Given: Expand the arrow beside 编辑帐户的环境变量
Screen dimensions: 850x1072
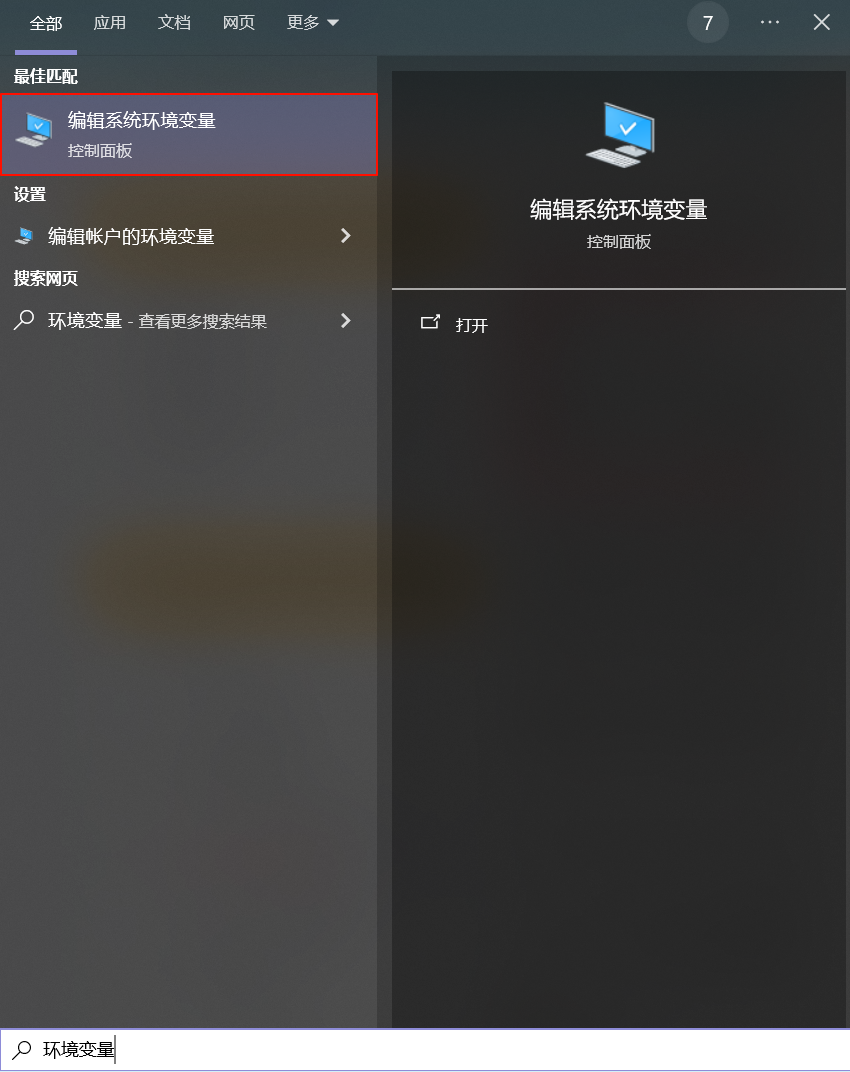Looking at the screenshot, I should 346,236.
